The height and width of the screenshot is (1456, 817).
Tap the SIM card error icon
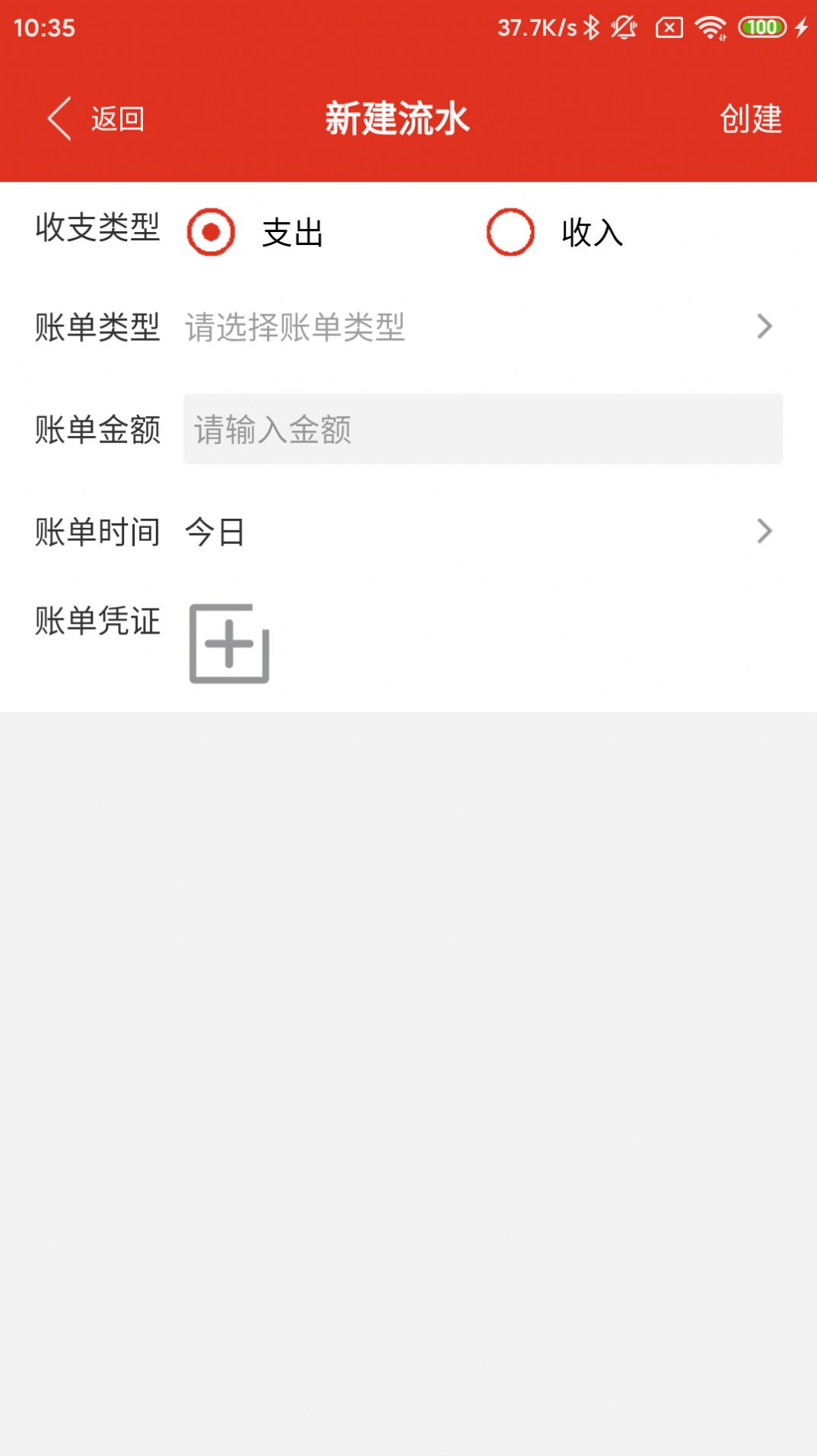(x=668, y=27)
